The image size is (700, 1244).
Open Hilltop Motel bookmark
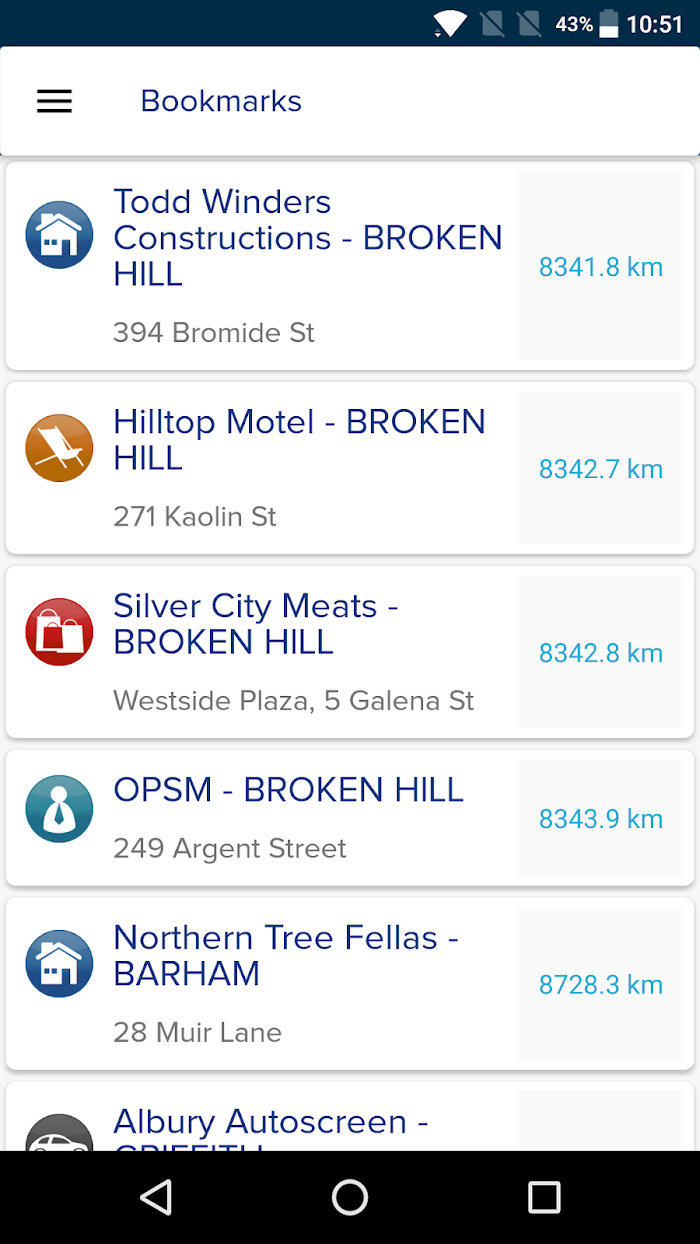coord(350,468)
